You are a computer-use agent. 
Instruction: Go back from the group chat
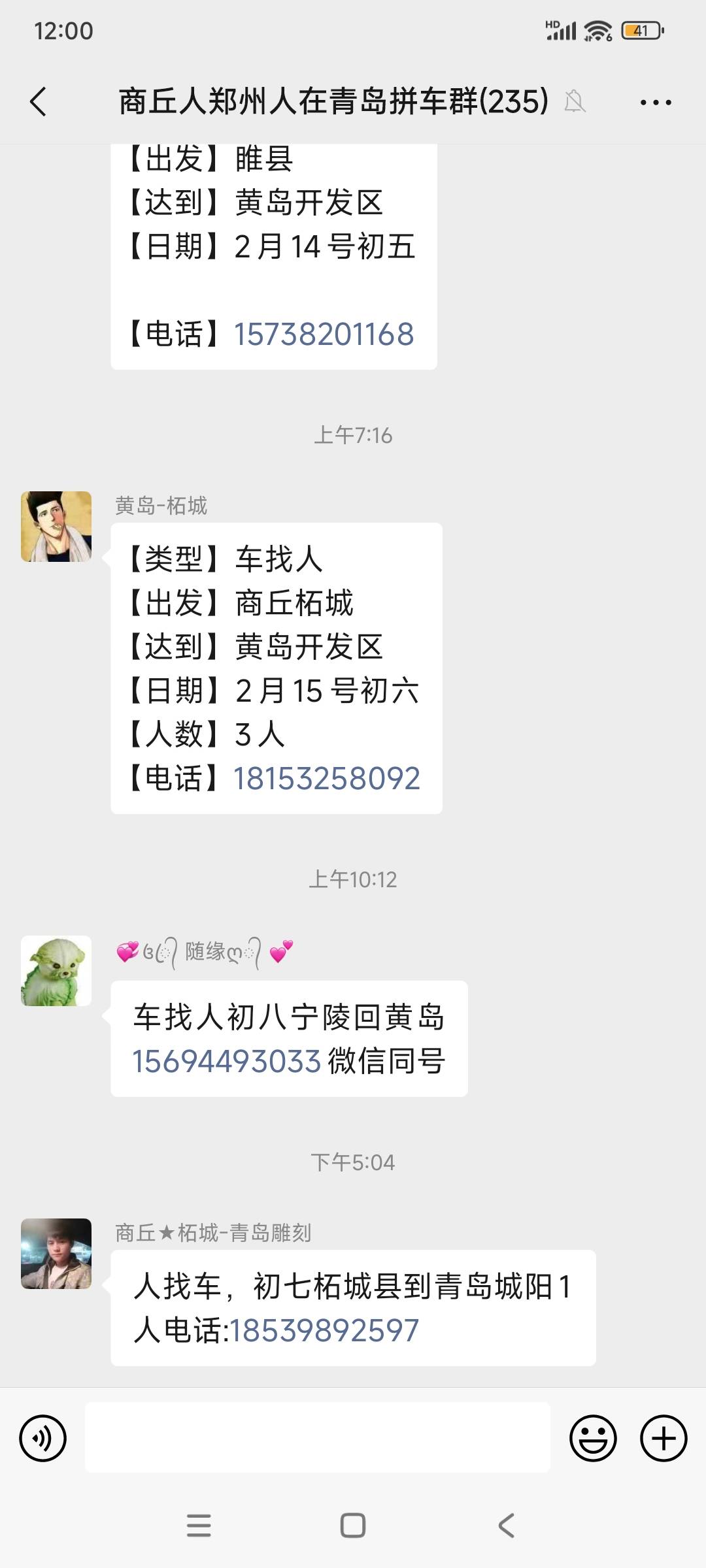point(39,102)
